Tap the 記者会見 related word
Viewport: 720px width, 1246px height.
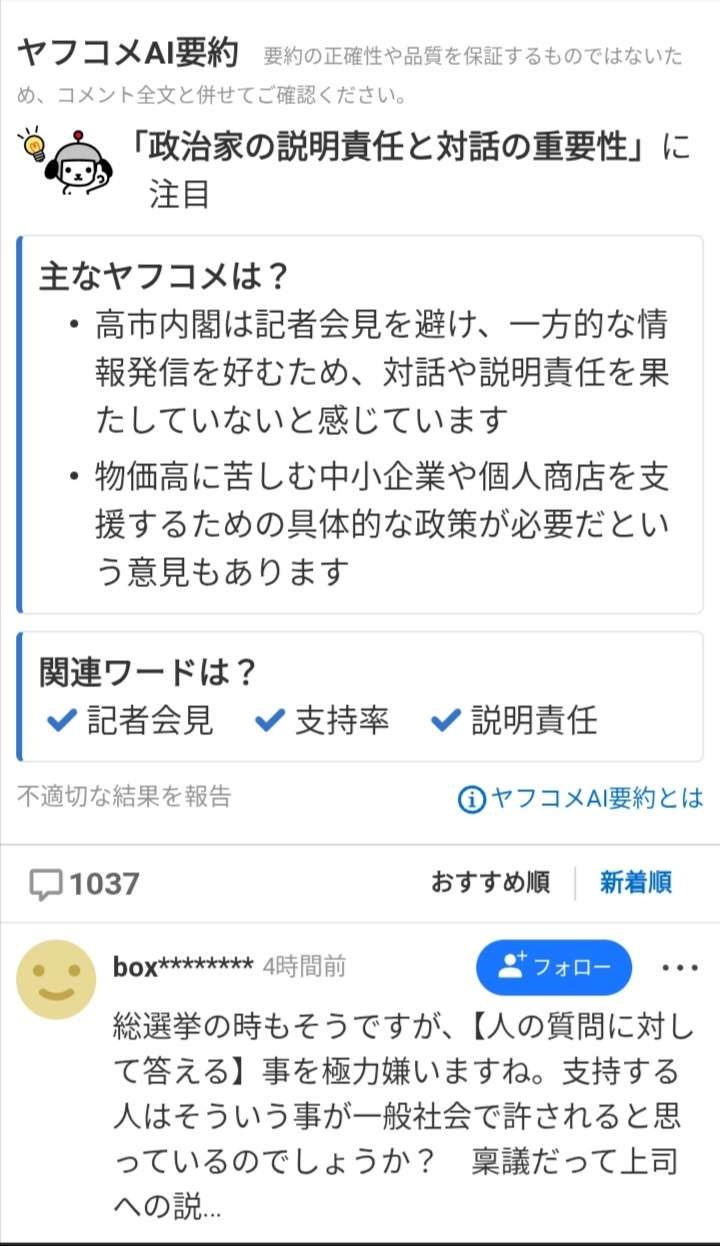(x=131, y=720)
